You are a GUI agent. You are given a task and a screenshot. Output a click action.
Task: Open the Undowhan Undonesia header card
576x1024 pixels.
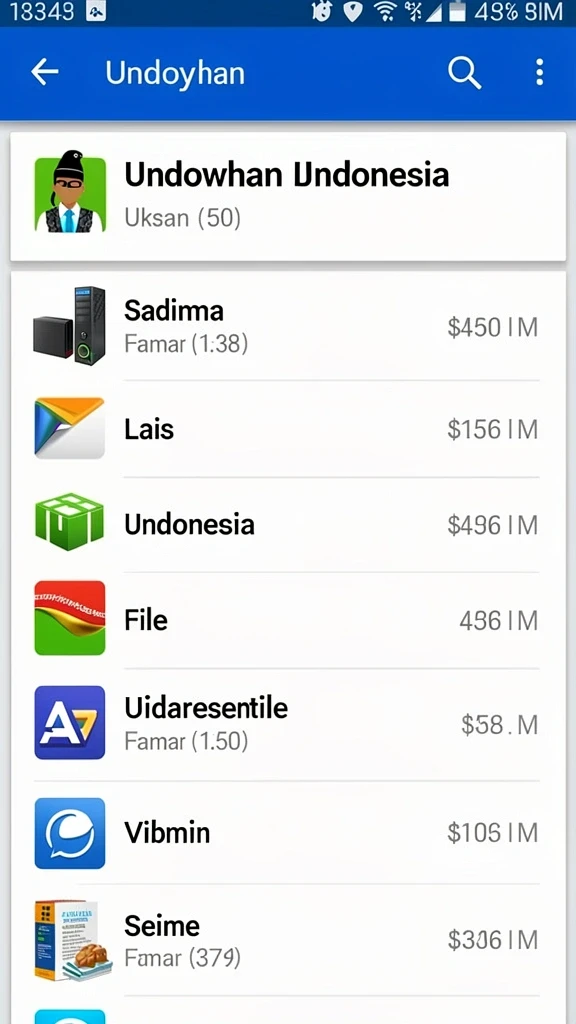(288, 197)
